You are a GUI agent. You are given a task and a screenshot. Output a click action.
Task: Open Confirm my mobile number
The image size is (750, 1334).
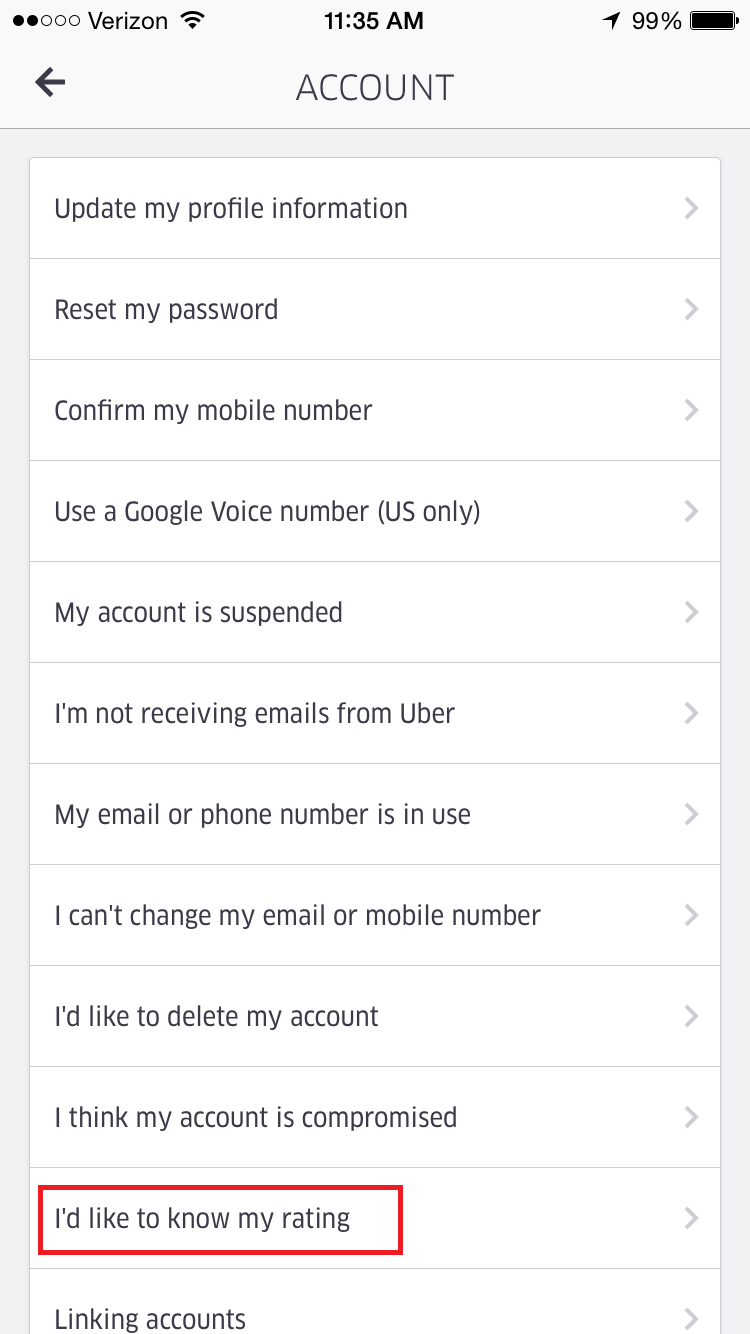tap(375, 410)
